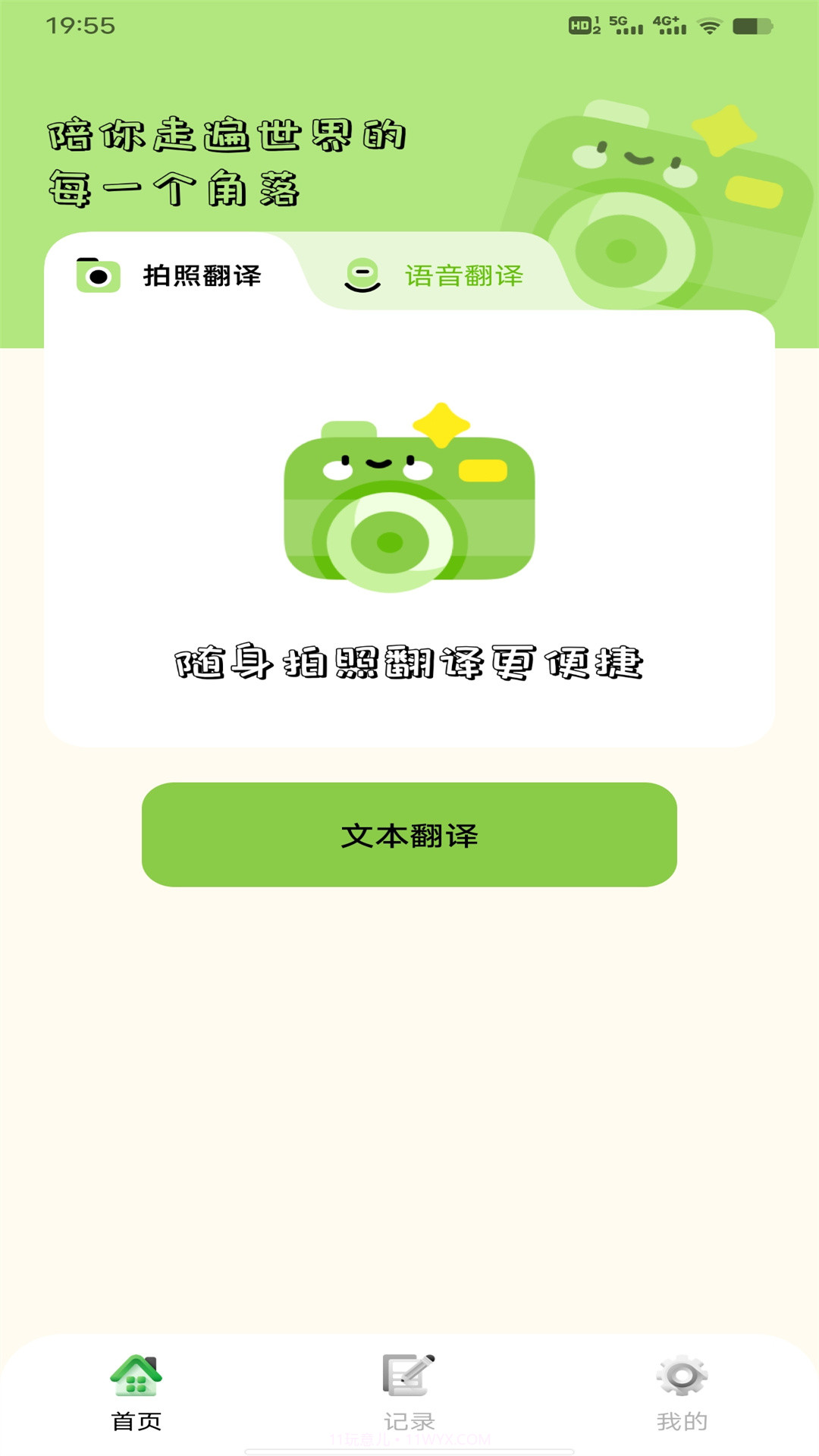819x1456 pixels.
Task: Tap the 陪你走遍世界的 headline text
Action: pos(227,134)
